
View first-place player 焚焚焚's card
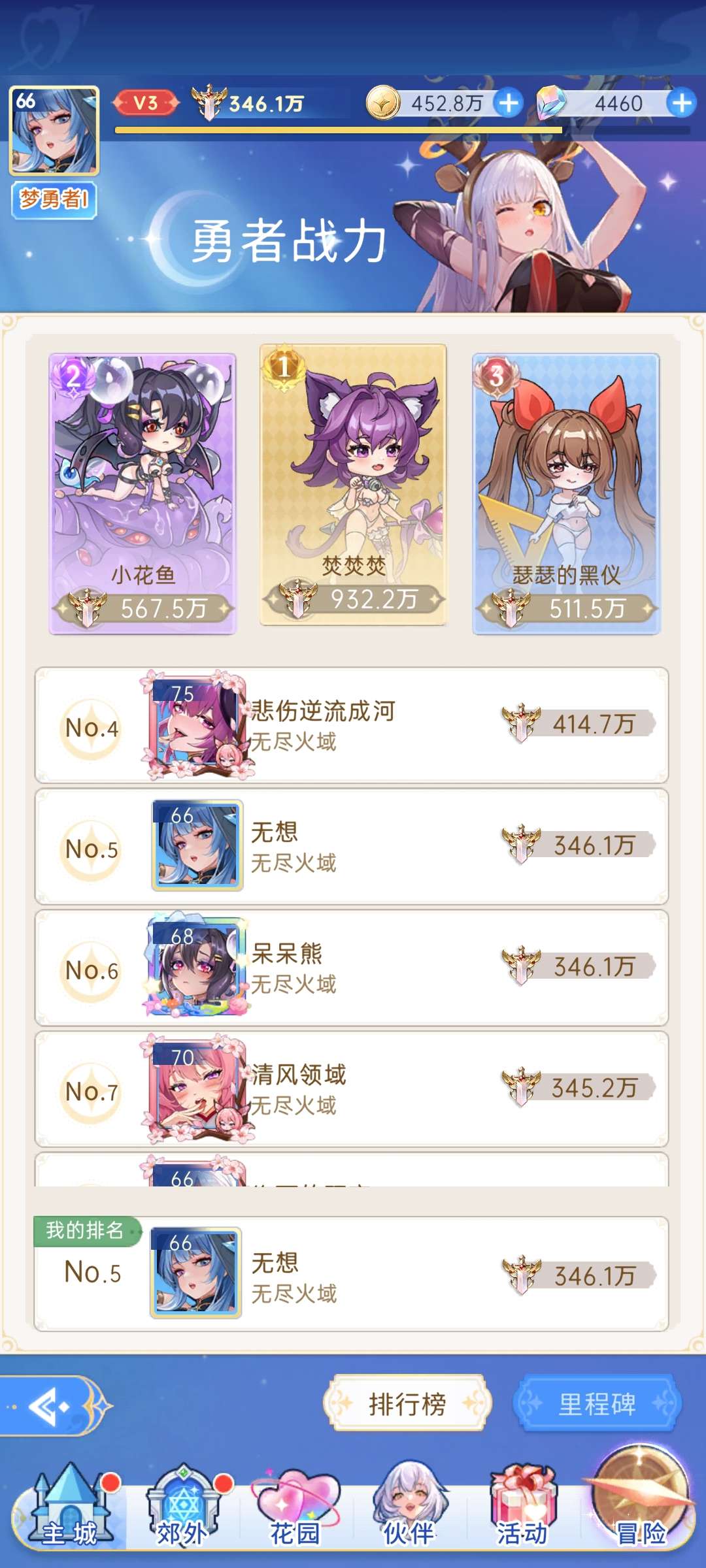pos(353,485)
